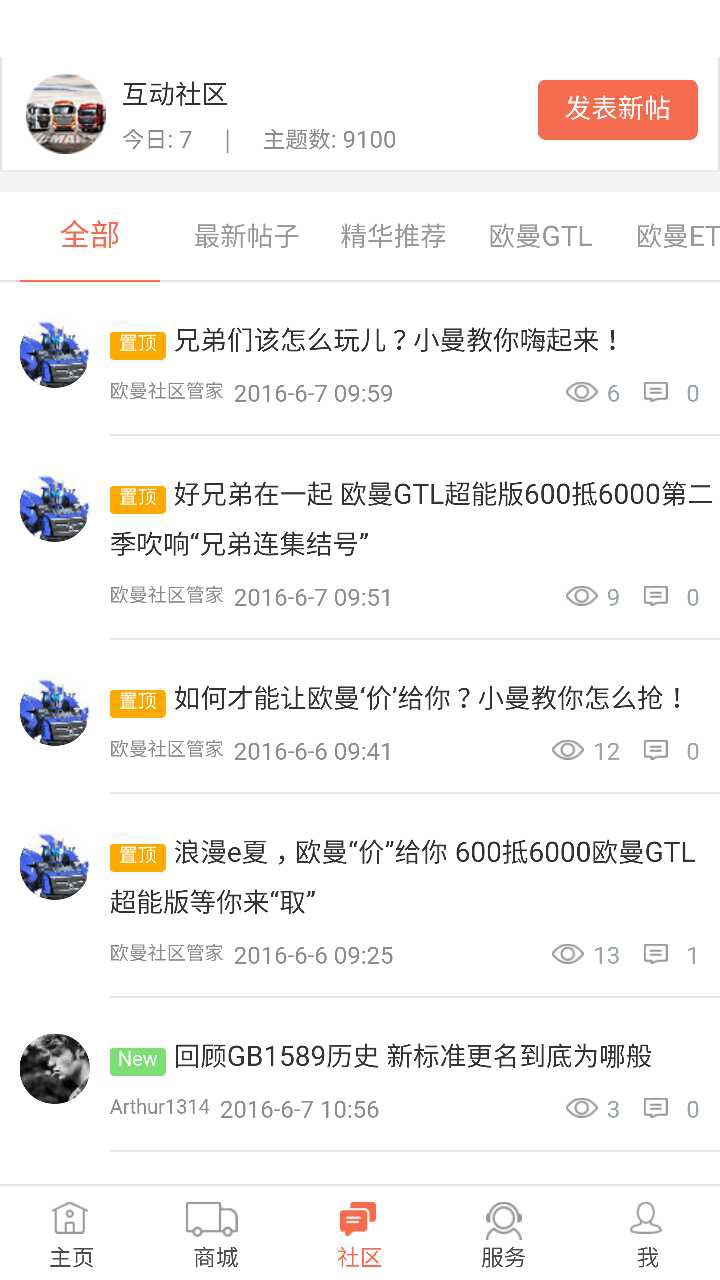Open the 服务 tab
720x1280 pixels.
coord(503,1234)
